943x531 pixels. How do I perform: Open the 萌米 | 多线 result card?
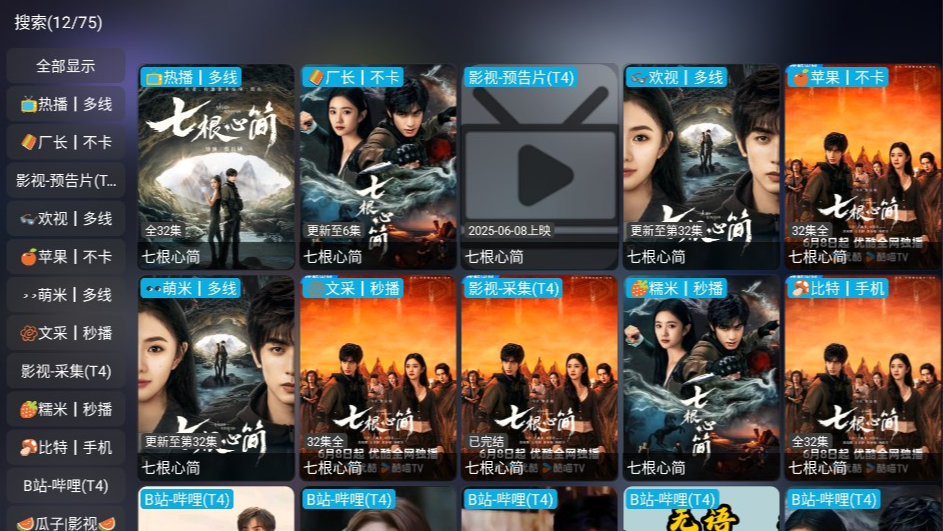tap(216, 378)
